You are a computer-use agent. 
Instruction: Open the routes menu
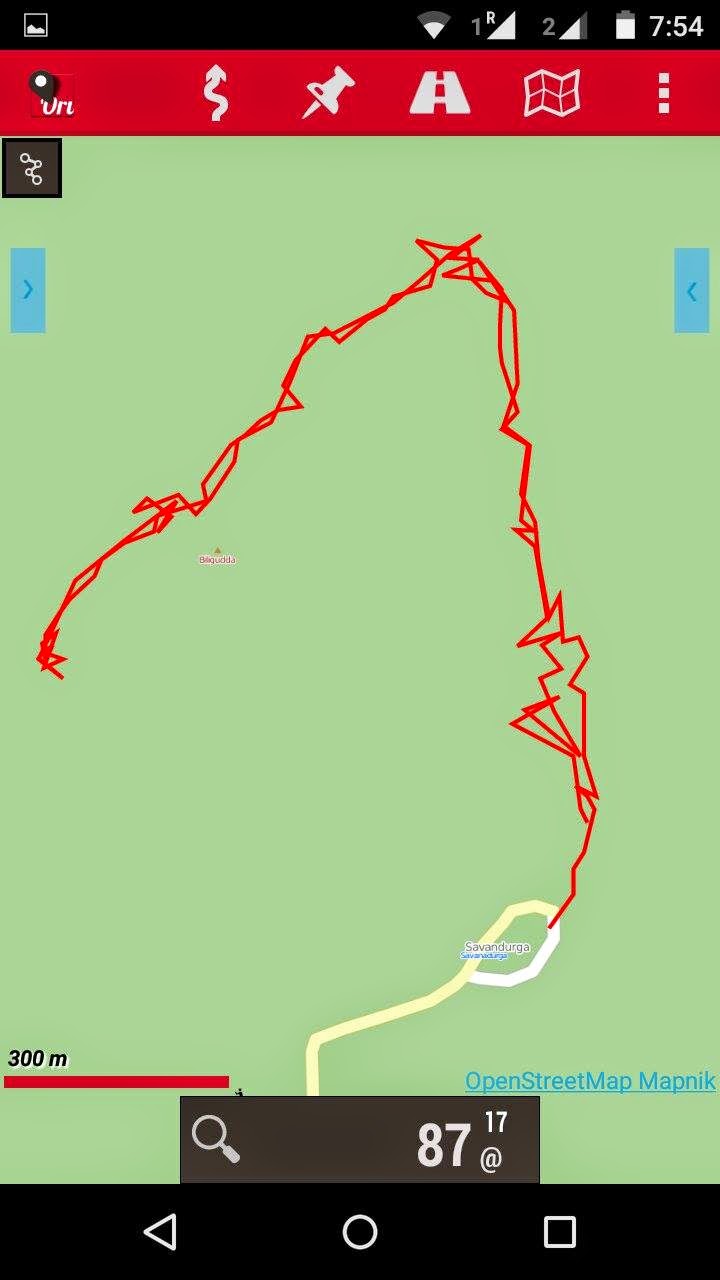click(440, 94)
